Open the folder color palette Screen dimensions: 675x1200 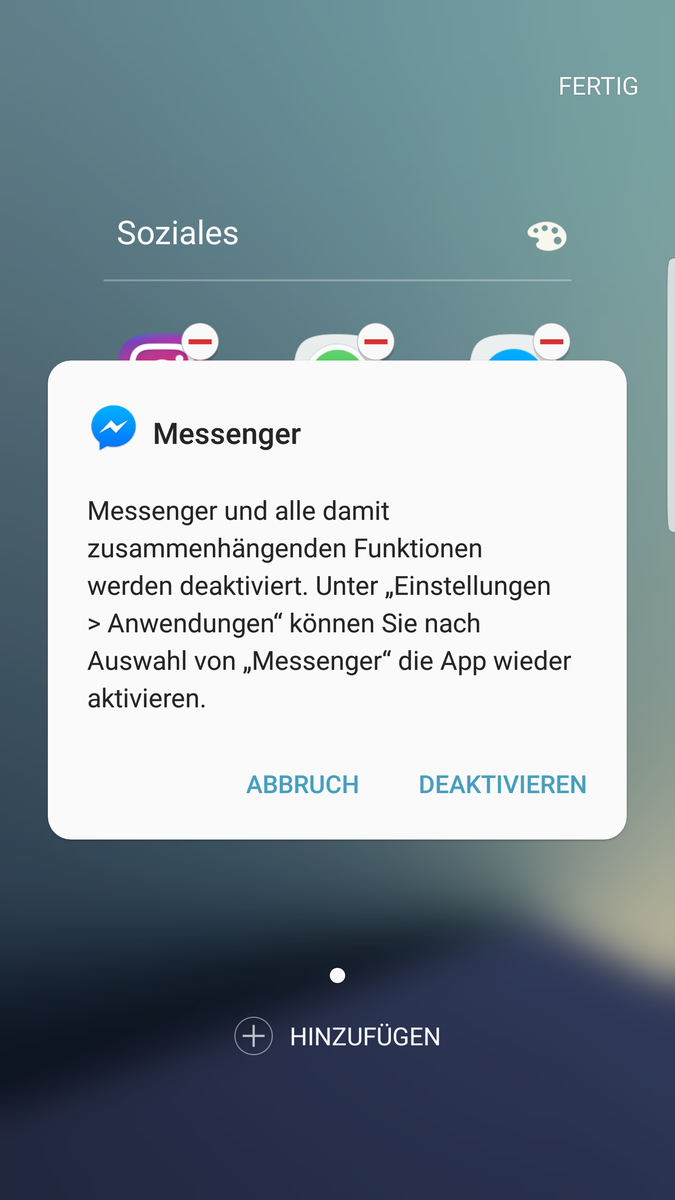547,236
